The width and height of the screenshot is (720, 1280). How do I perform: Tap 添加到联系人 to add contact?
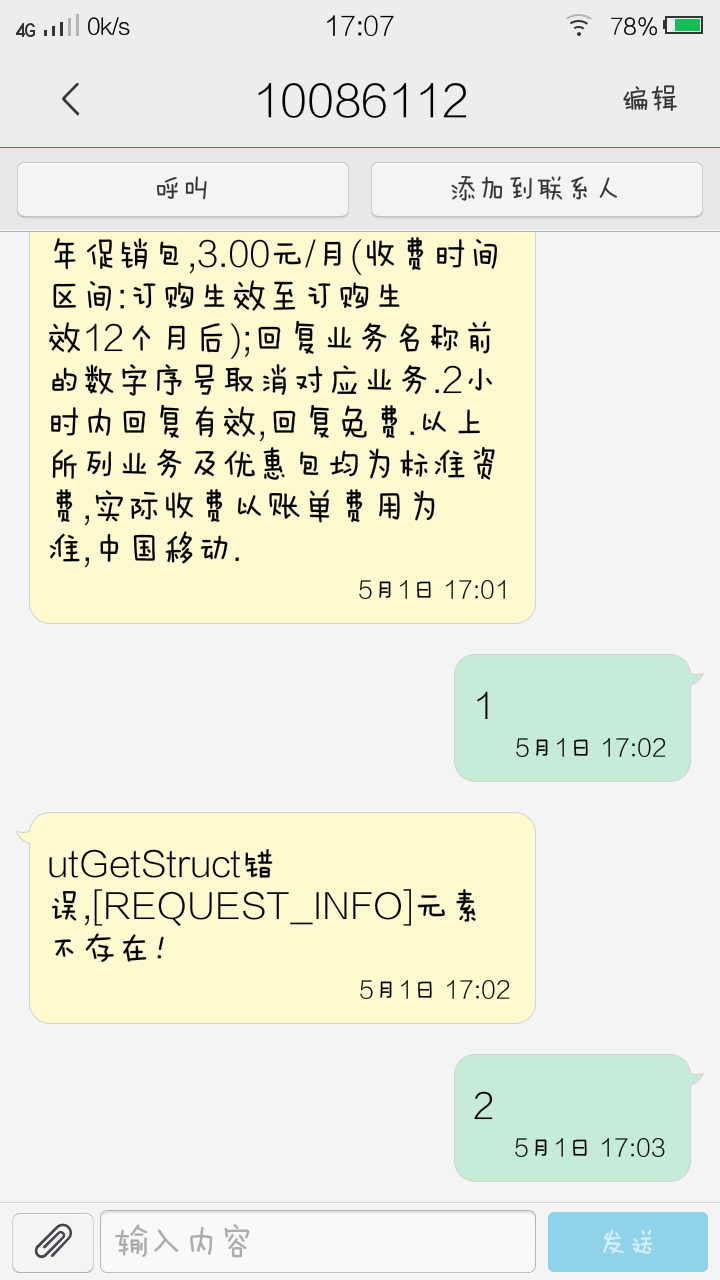click(x=536, y=189)
